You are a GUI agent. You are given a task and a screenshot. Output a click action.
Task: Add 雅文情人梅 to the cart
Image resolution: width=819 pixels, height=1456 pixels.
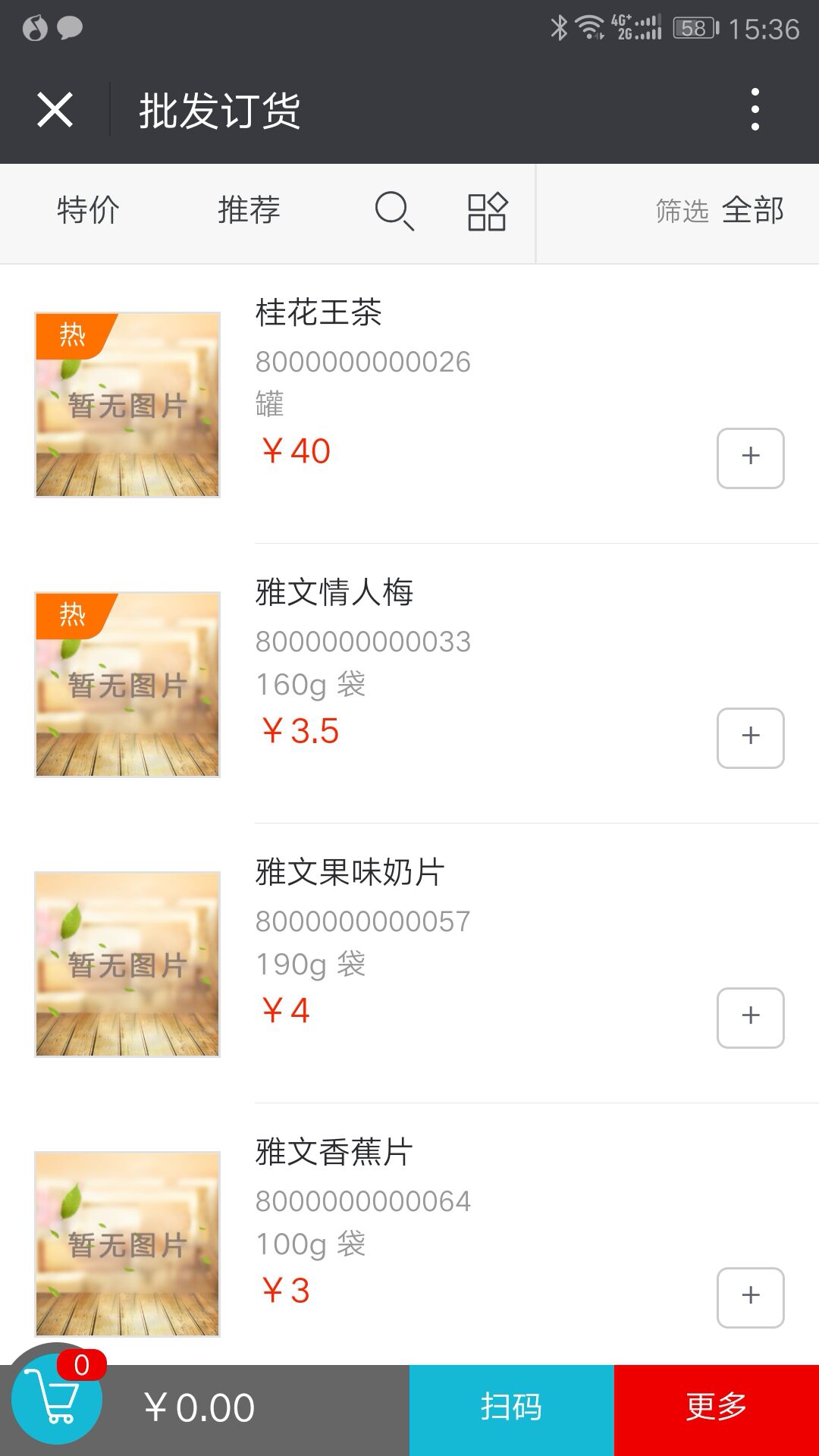(x=750, y=738)
